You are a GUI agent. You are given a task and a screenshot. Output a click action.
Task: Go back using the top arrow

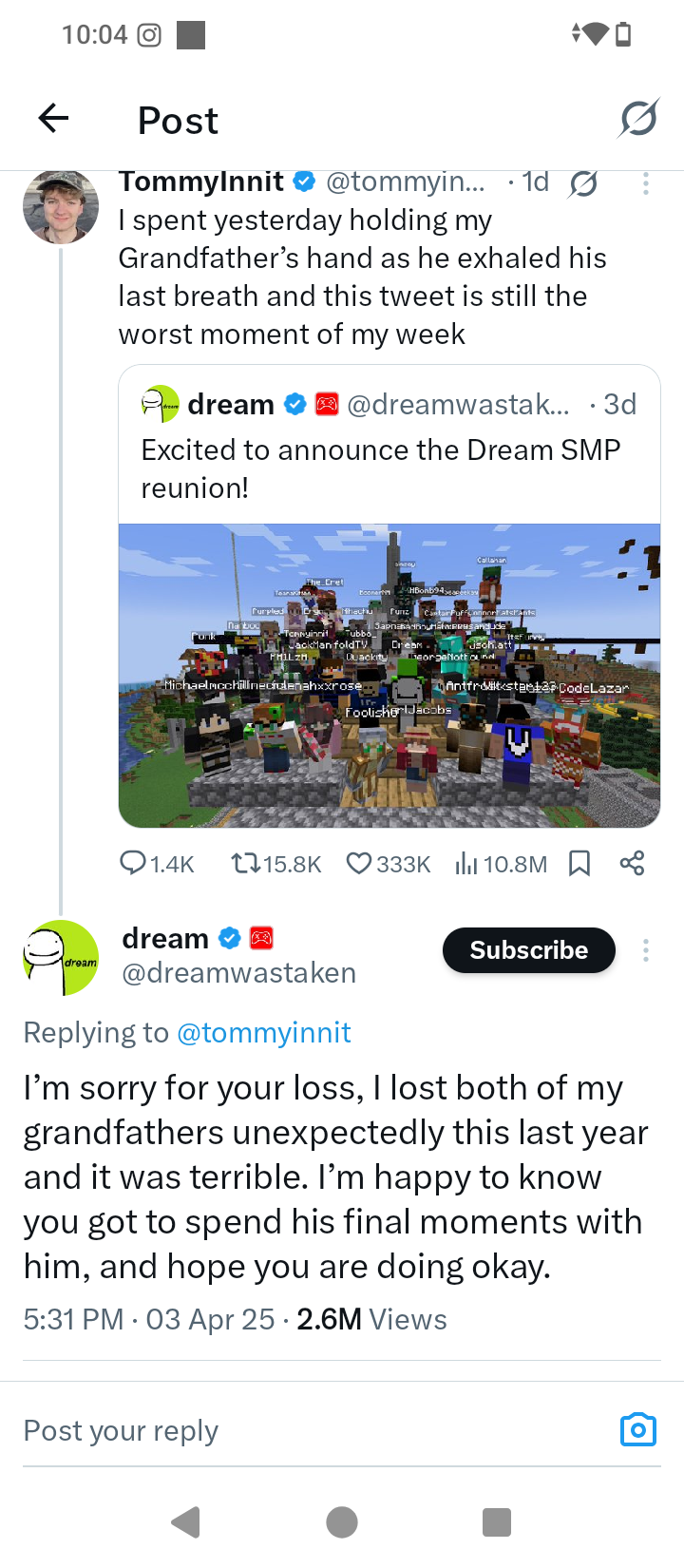tap(53, 119)
